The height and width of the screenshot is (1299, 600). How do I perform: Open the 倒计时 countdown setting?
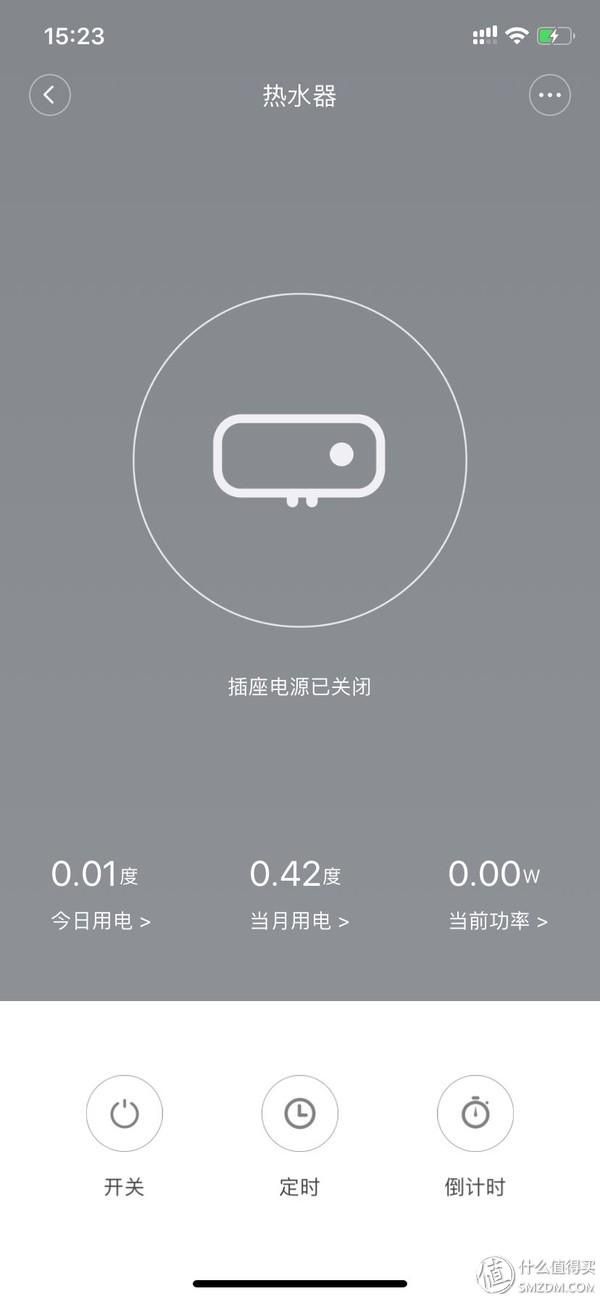click(x=475, y=1113)
